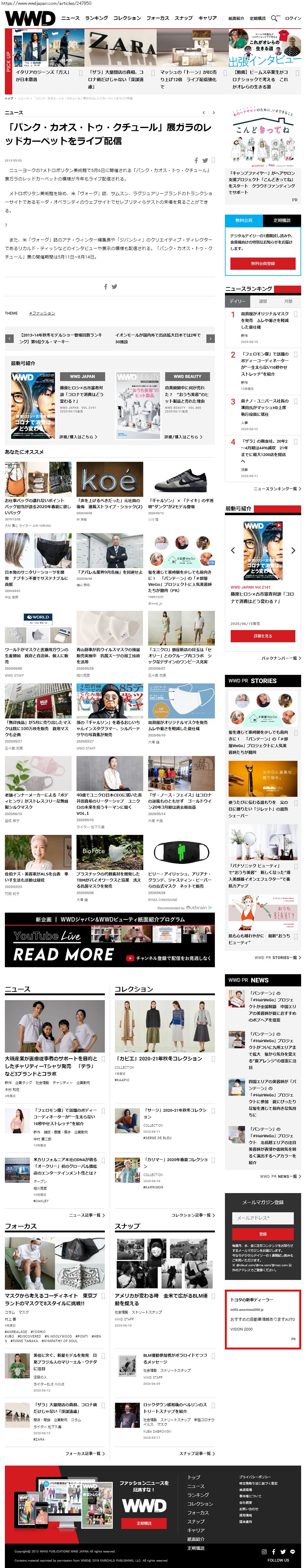Open the ランキング navigation item
Viewport: 306px width, 1568px height.
(96, 18)
